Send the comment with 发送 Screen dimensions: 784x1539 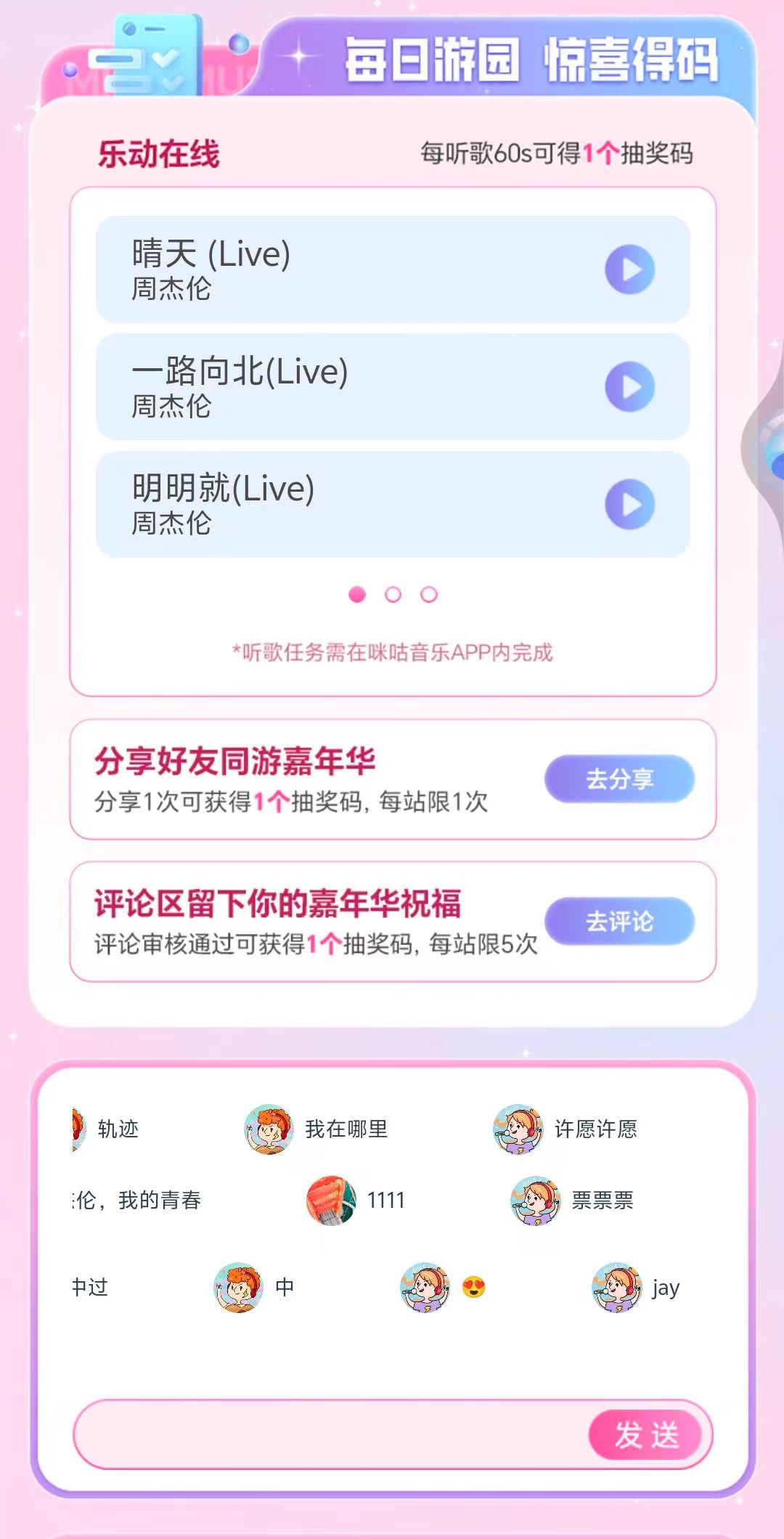pos(645,1434)
